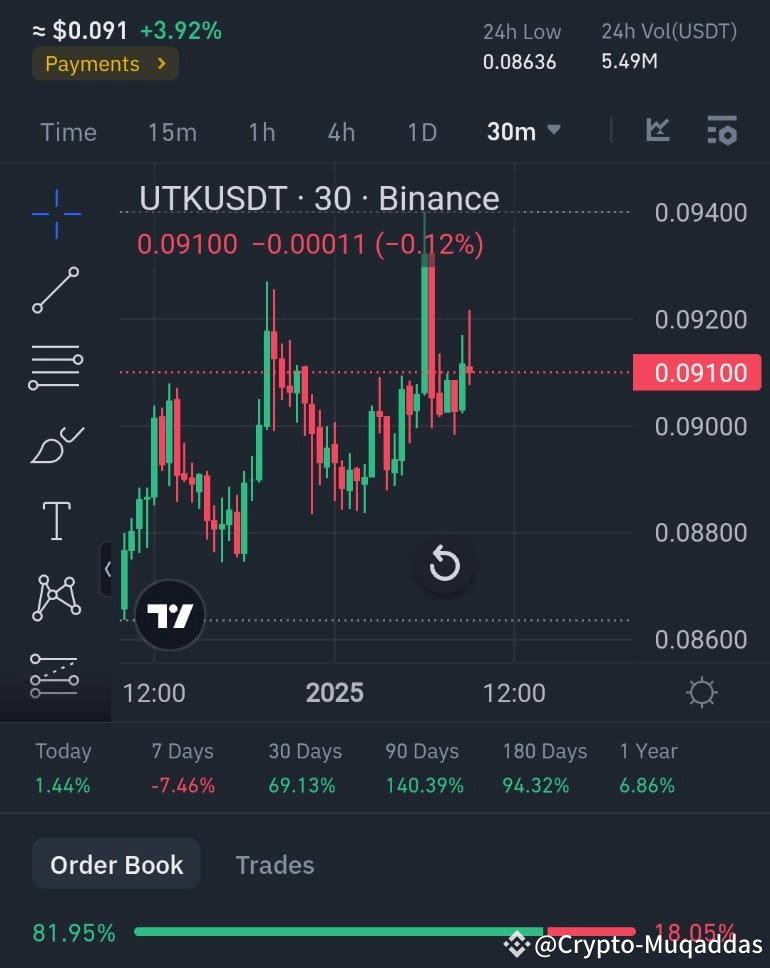770x968 pixels.
Task: Toggle the chart brightness theme
Action: click(701, 692)
